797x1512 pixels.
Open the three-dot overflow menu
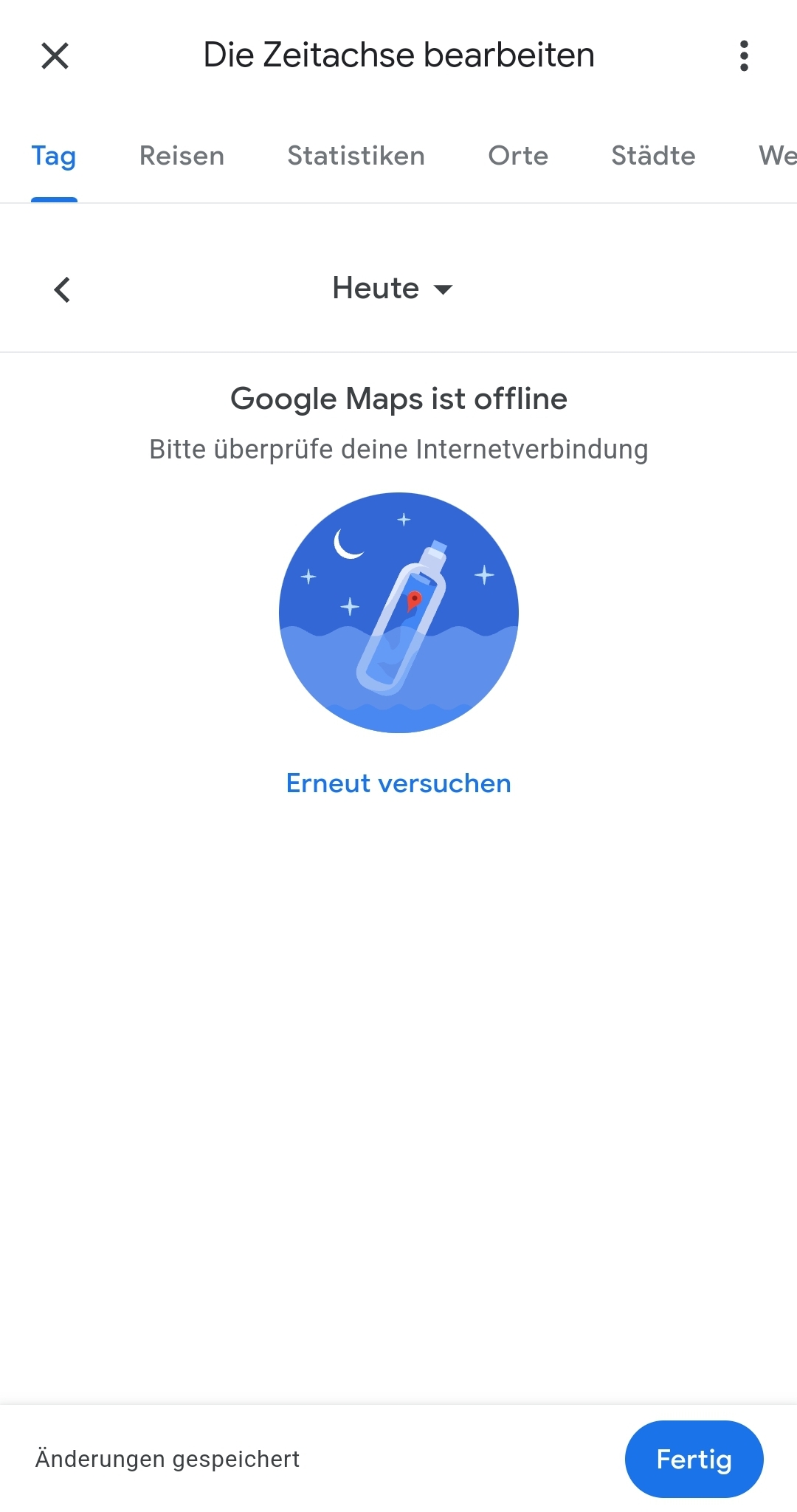point(744,55)
